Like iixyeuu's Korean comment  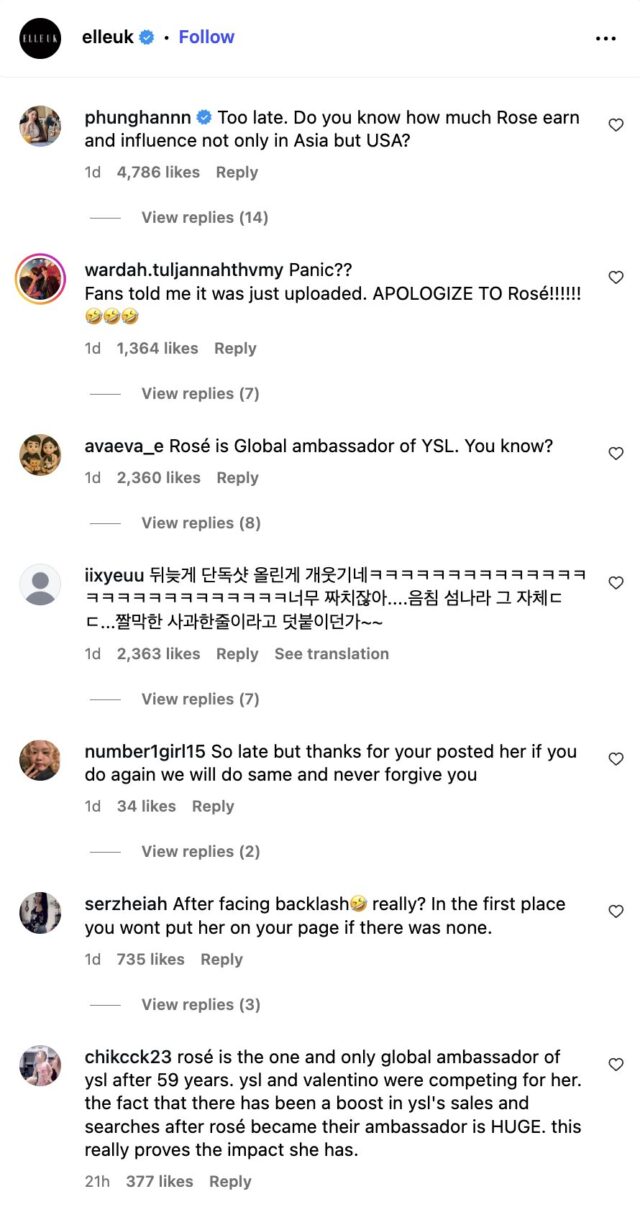point(616,582)
